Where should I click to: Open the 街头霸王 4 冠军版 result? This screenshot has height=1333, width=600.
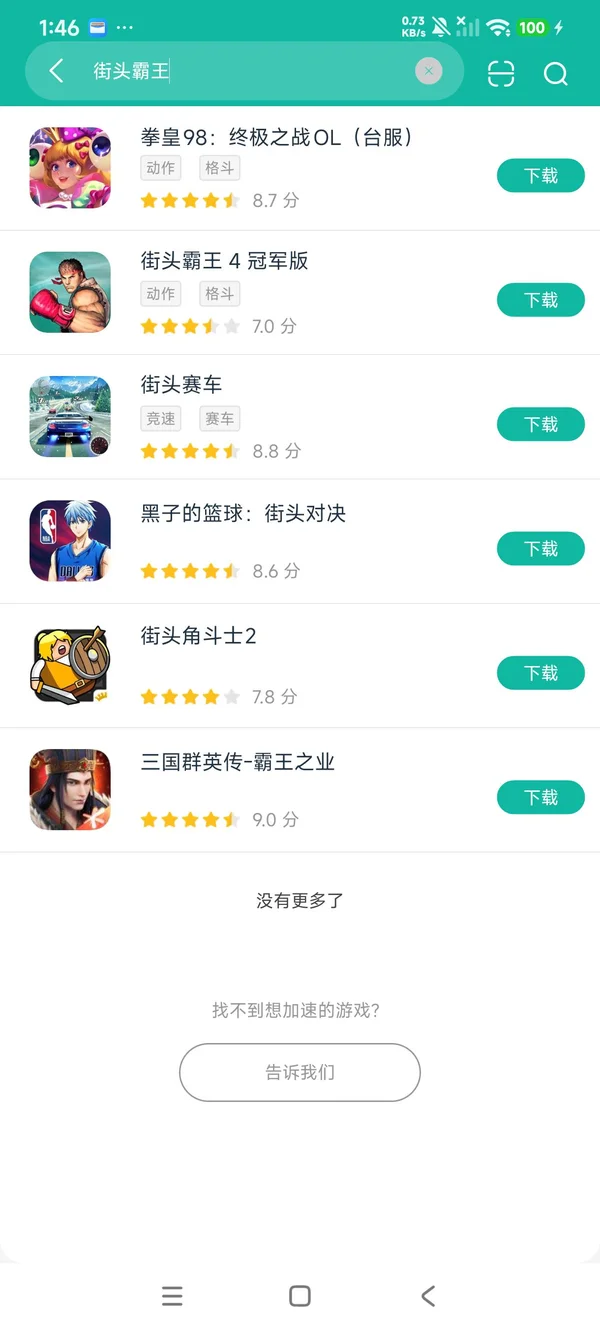[225, 261]
